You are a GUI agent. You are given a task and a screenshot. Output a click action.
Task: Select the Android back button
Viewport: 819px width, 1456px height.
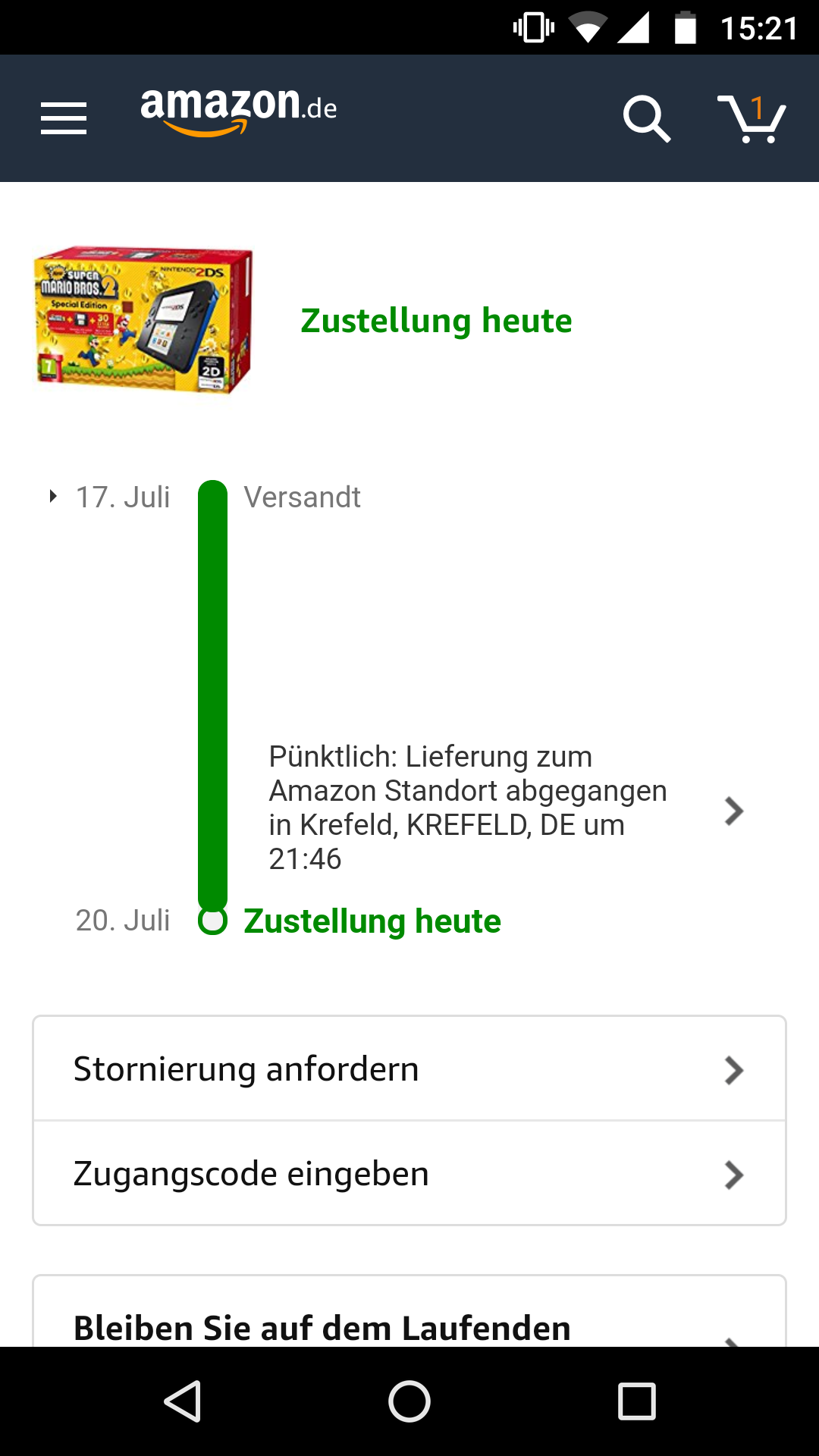pos(180,1398)
